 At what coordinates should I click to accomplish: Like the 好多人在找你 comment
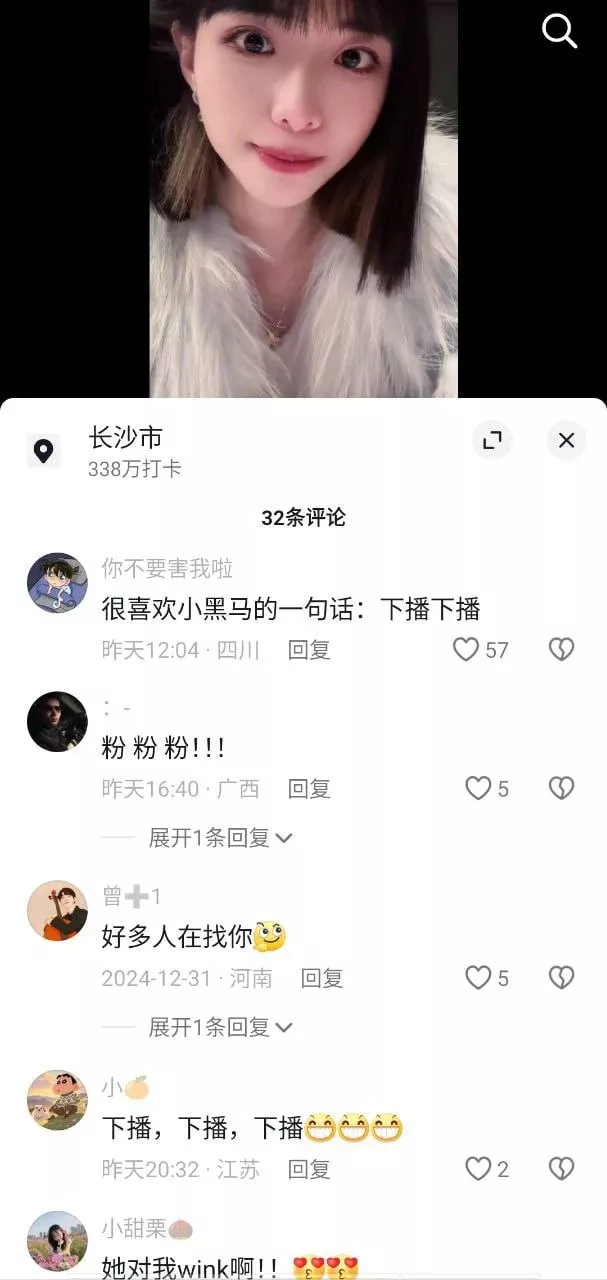478,978
